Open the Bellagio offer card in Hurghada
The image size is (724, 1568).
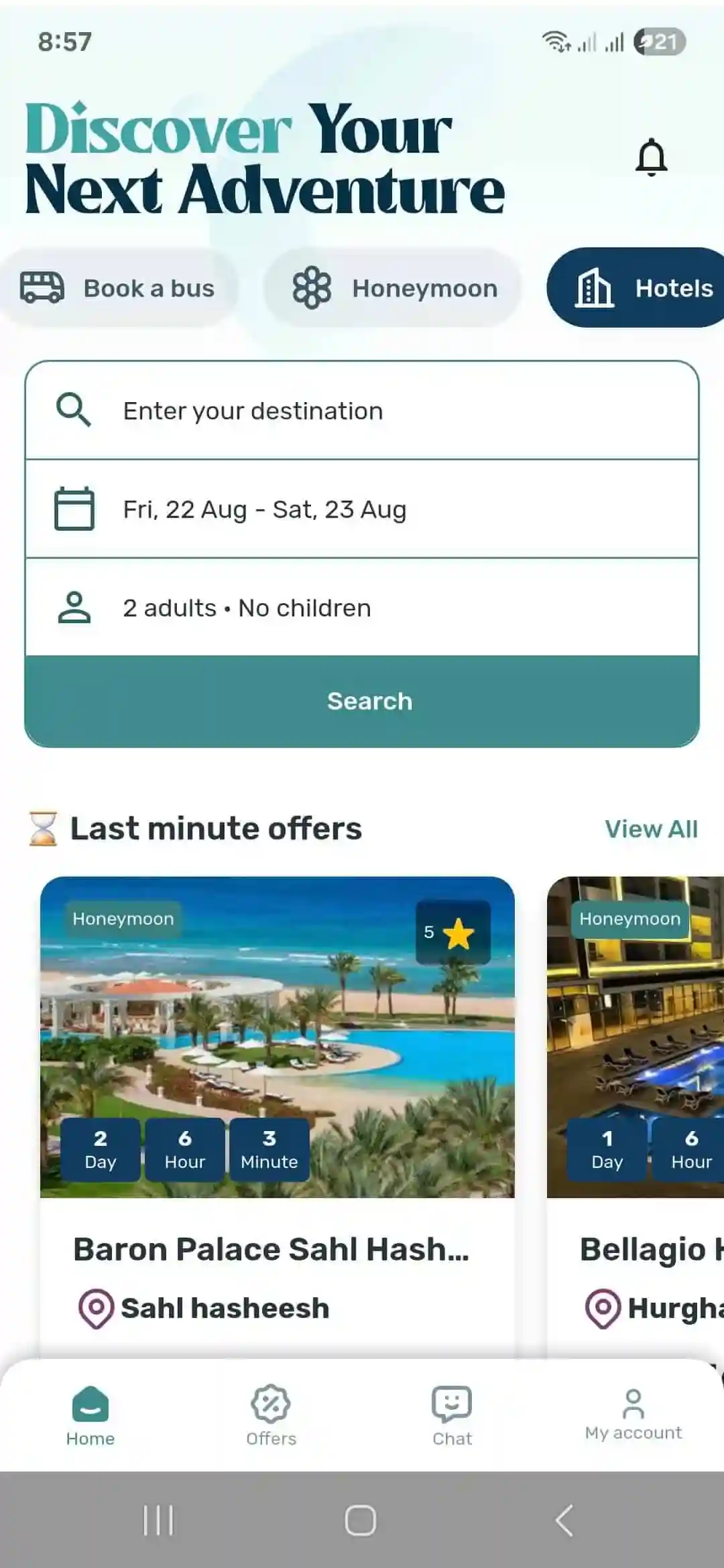coord(636,1112)
